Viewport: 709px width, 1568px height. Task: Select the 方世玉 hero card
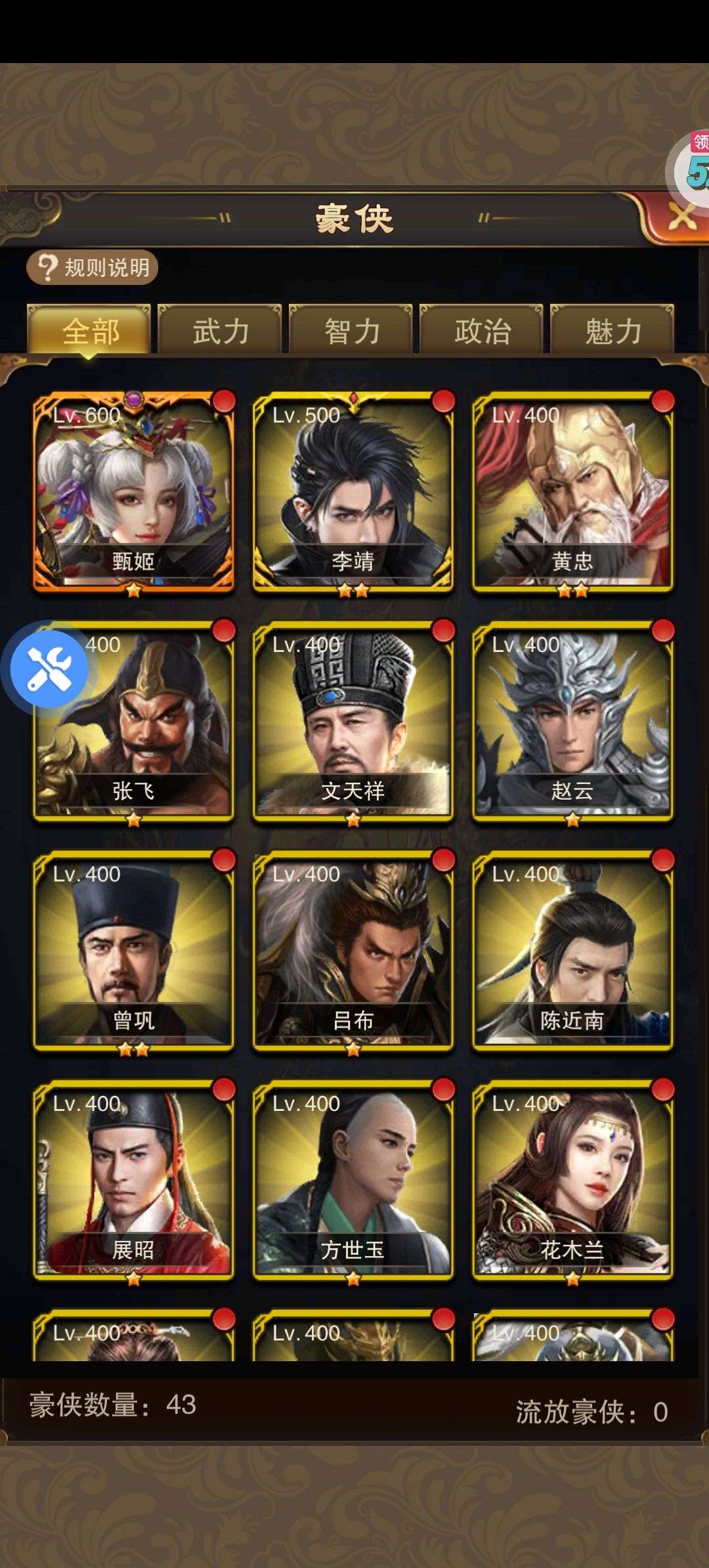pyautogui.click(x=353, y=1180)
